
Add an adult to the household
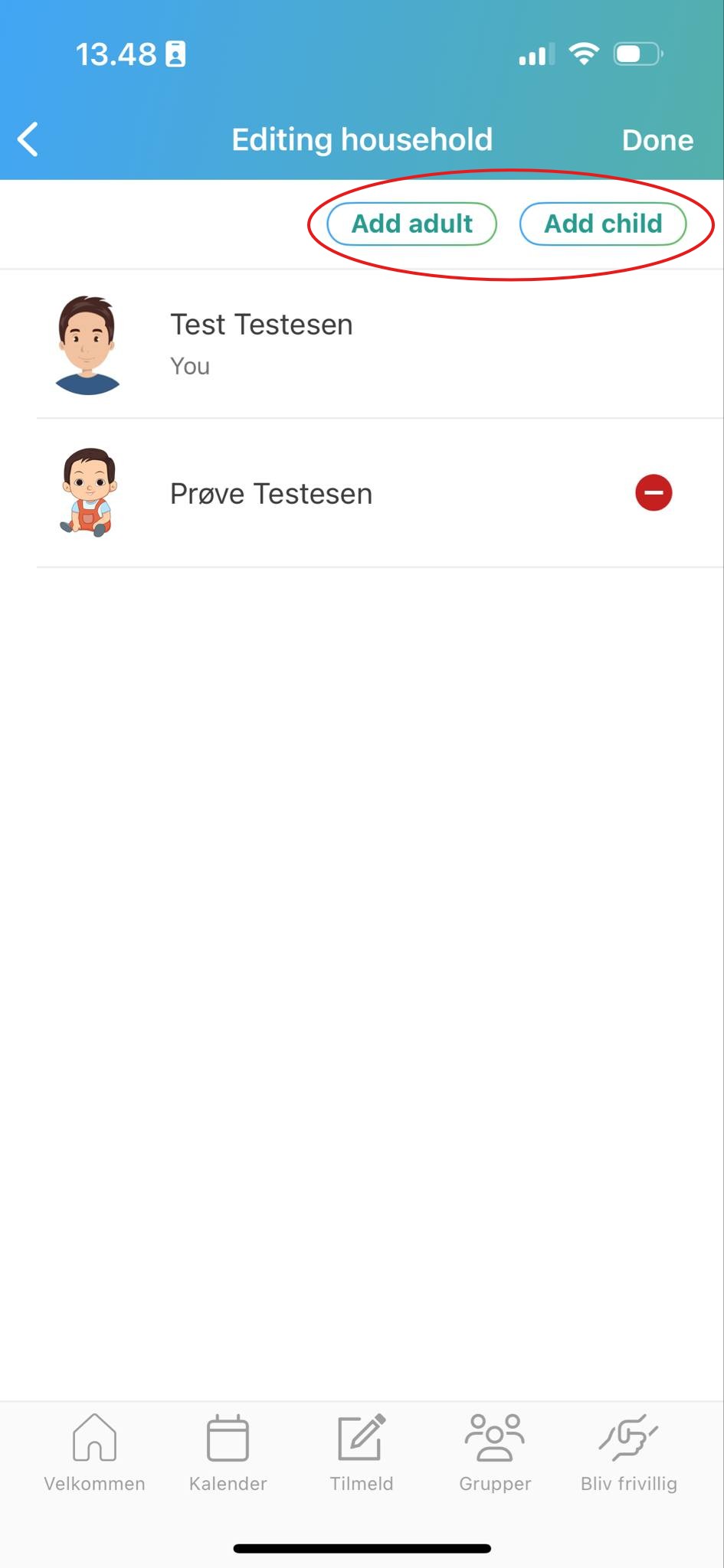411,224
